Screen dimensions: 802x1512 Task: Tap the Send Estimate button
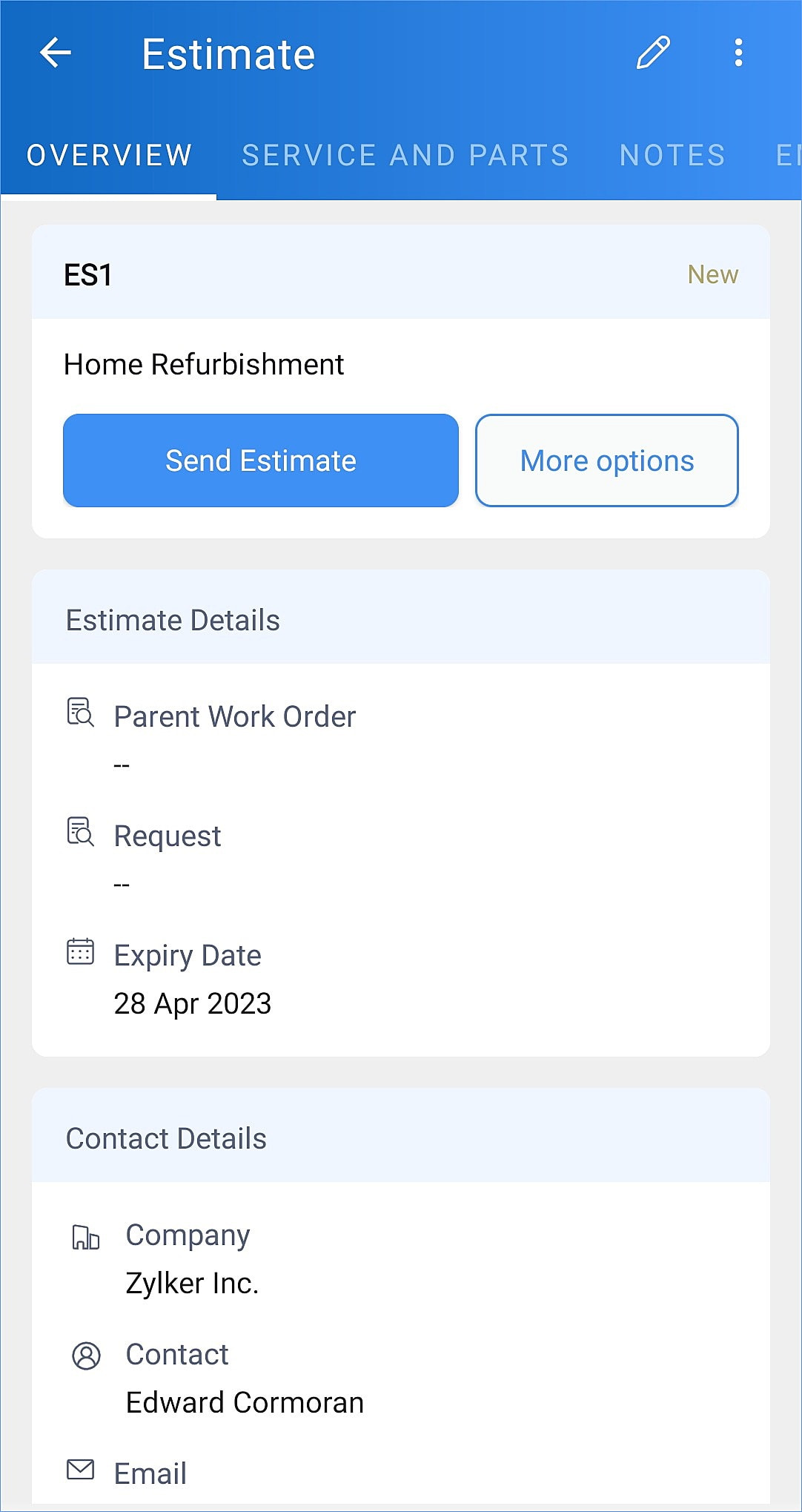(x=261, y=460)
